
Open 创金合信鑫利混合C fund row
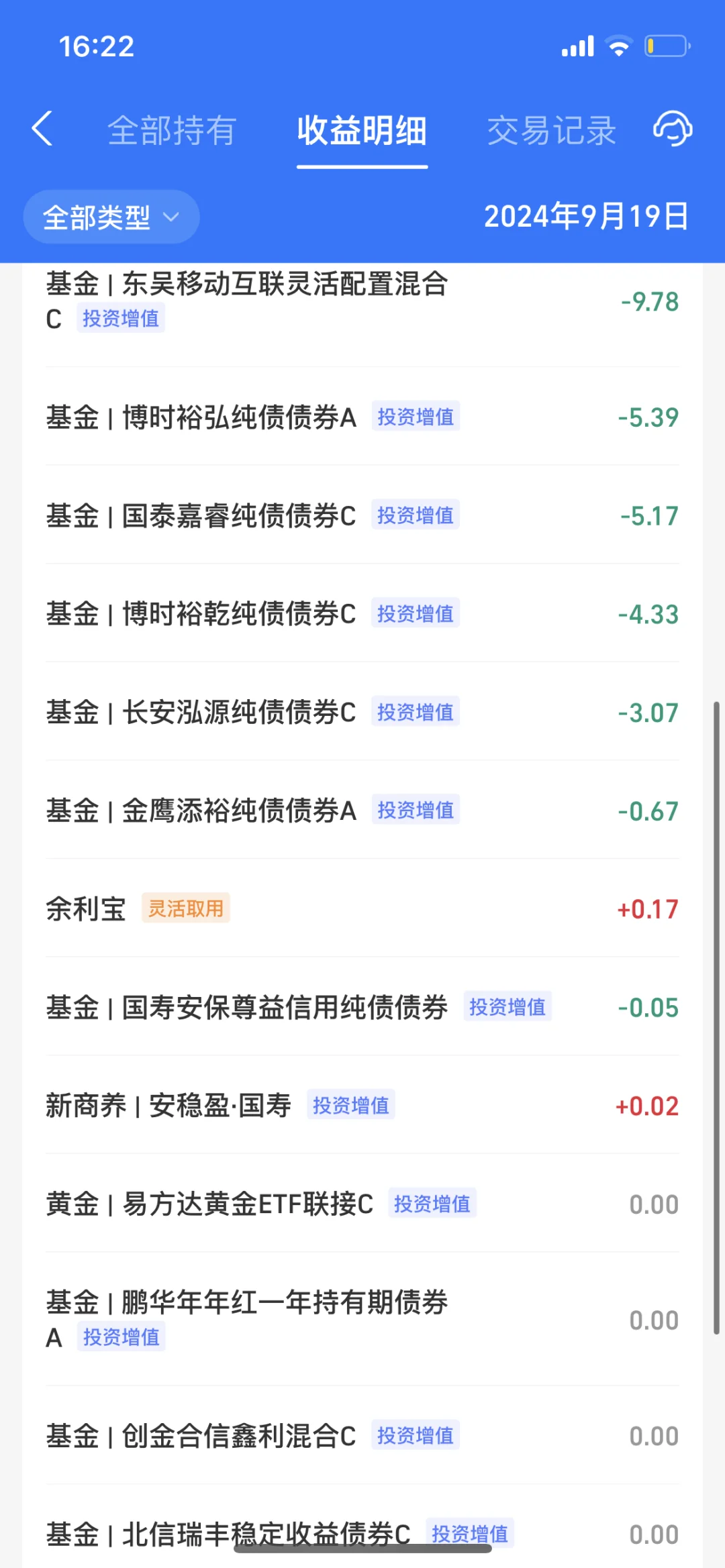point(362,1436)
